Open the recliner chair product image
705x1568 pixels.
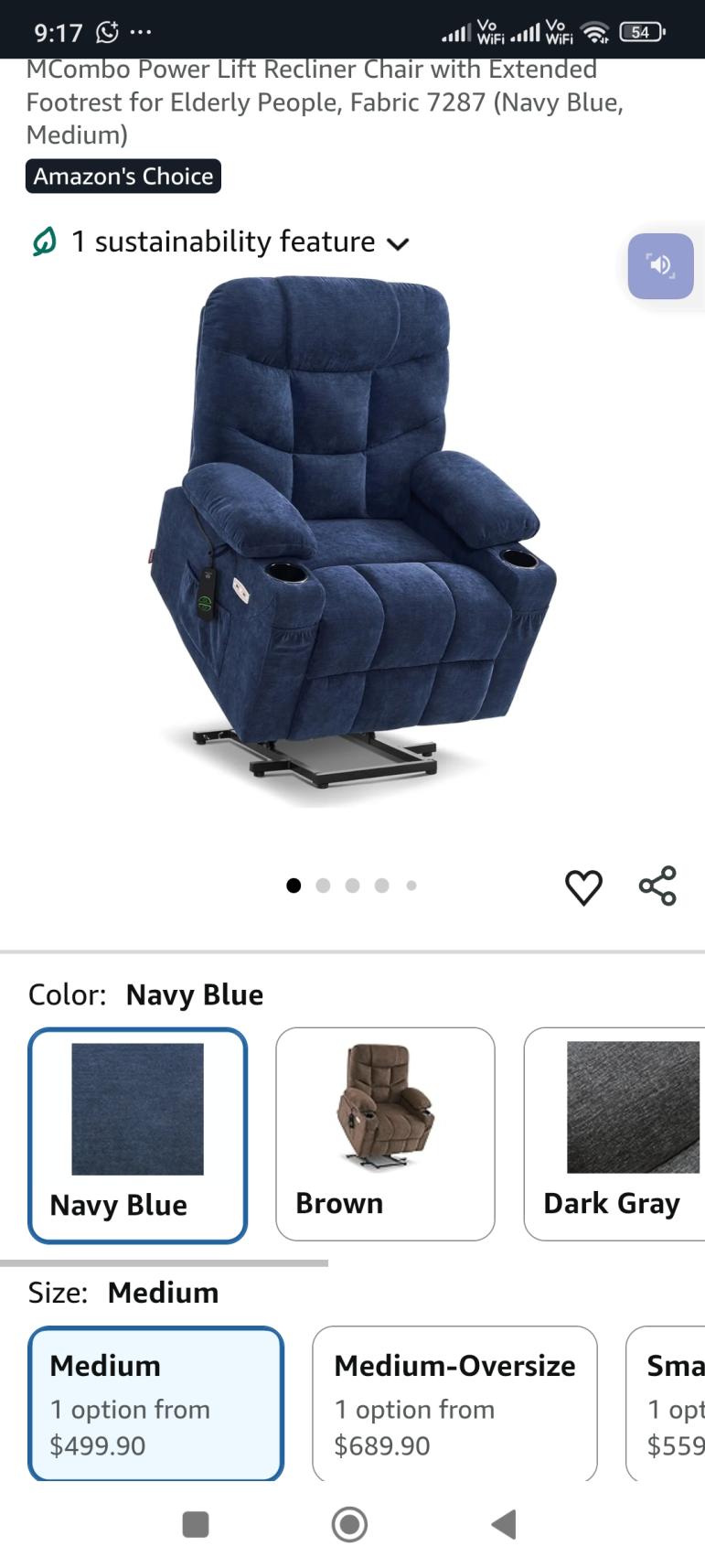tap(352, 540)
